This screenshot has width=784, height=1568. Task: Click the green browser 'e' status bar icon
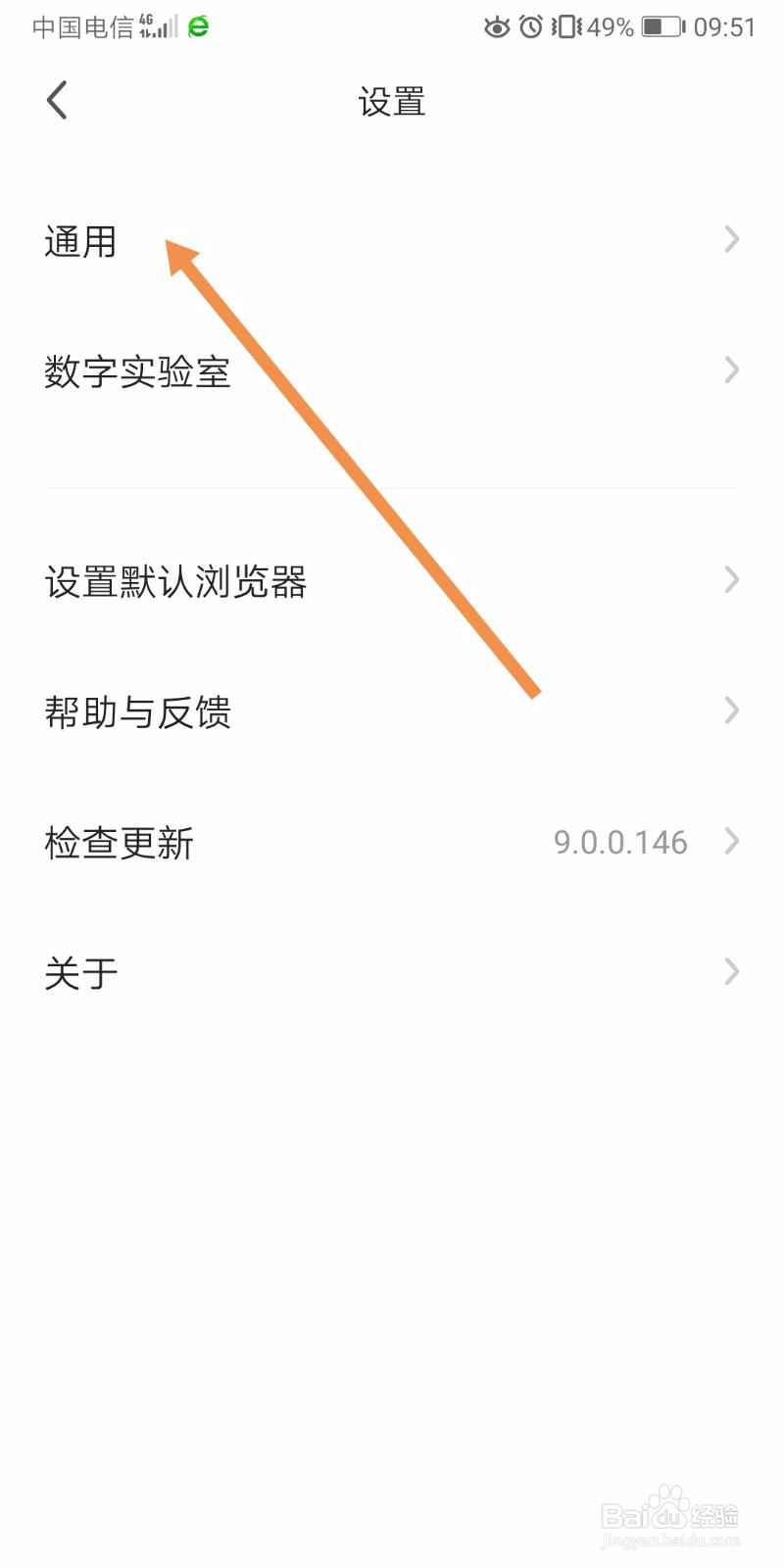coord(195,25)
